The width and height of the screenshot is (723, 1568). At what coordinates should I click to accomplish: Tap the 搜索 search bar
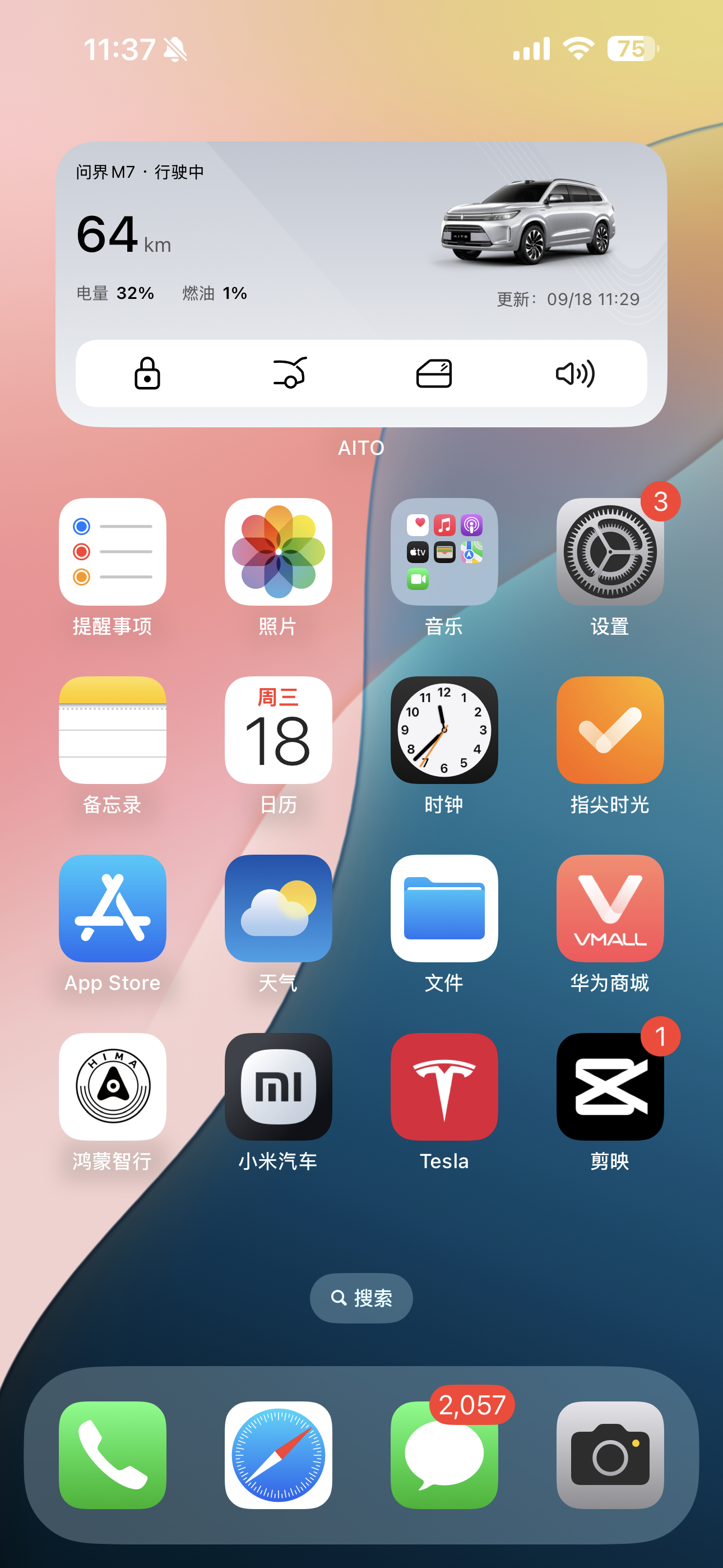tap(361, 1298)
